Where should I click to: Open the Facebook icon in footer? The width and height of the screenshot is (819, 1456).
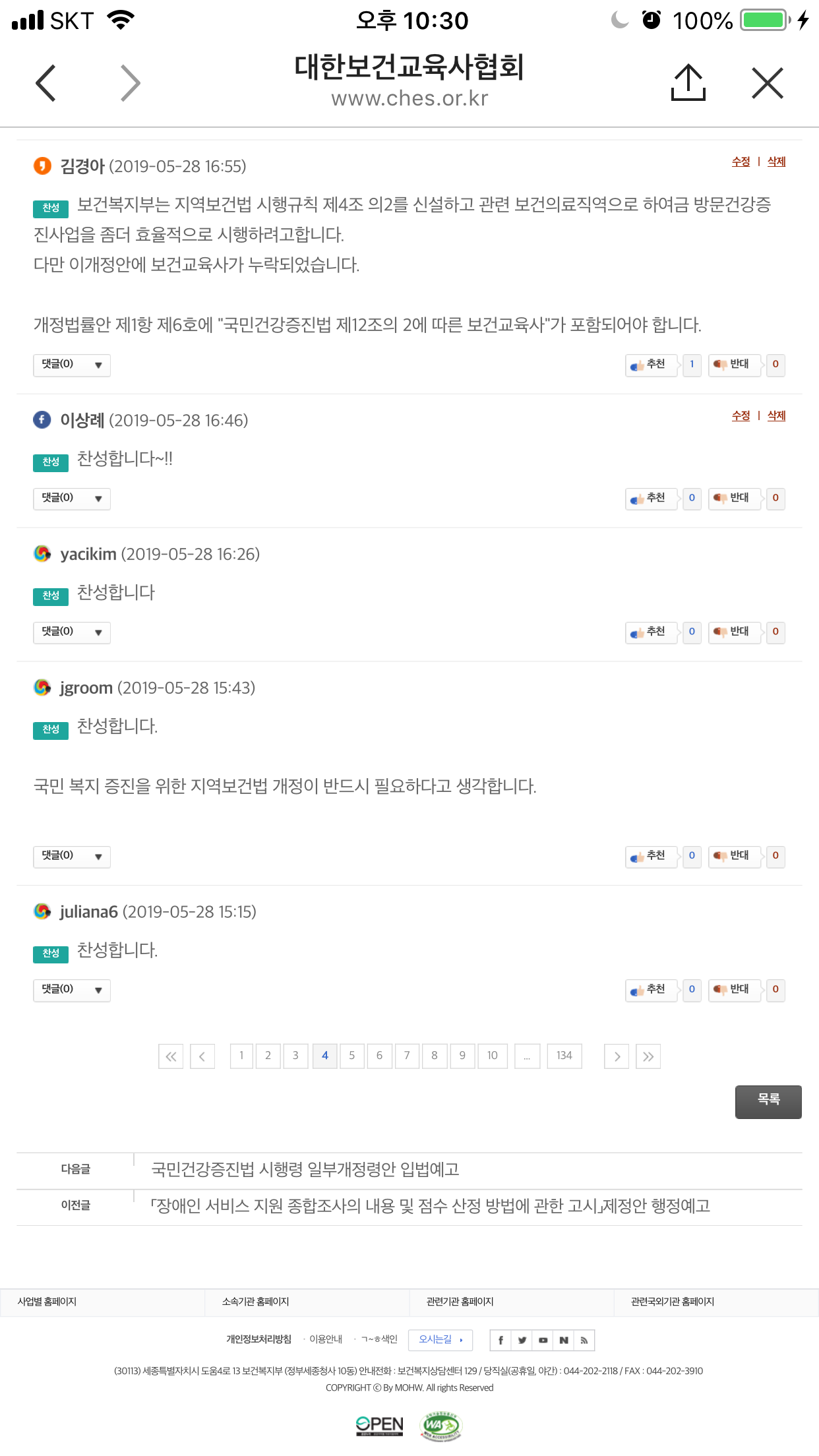501,1340
